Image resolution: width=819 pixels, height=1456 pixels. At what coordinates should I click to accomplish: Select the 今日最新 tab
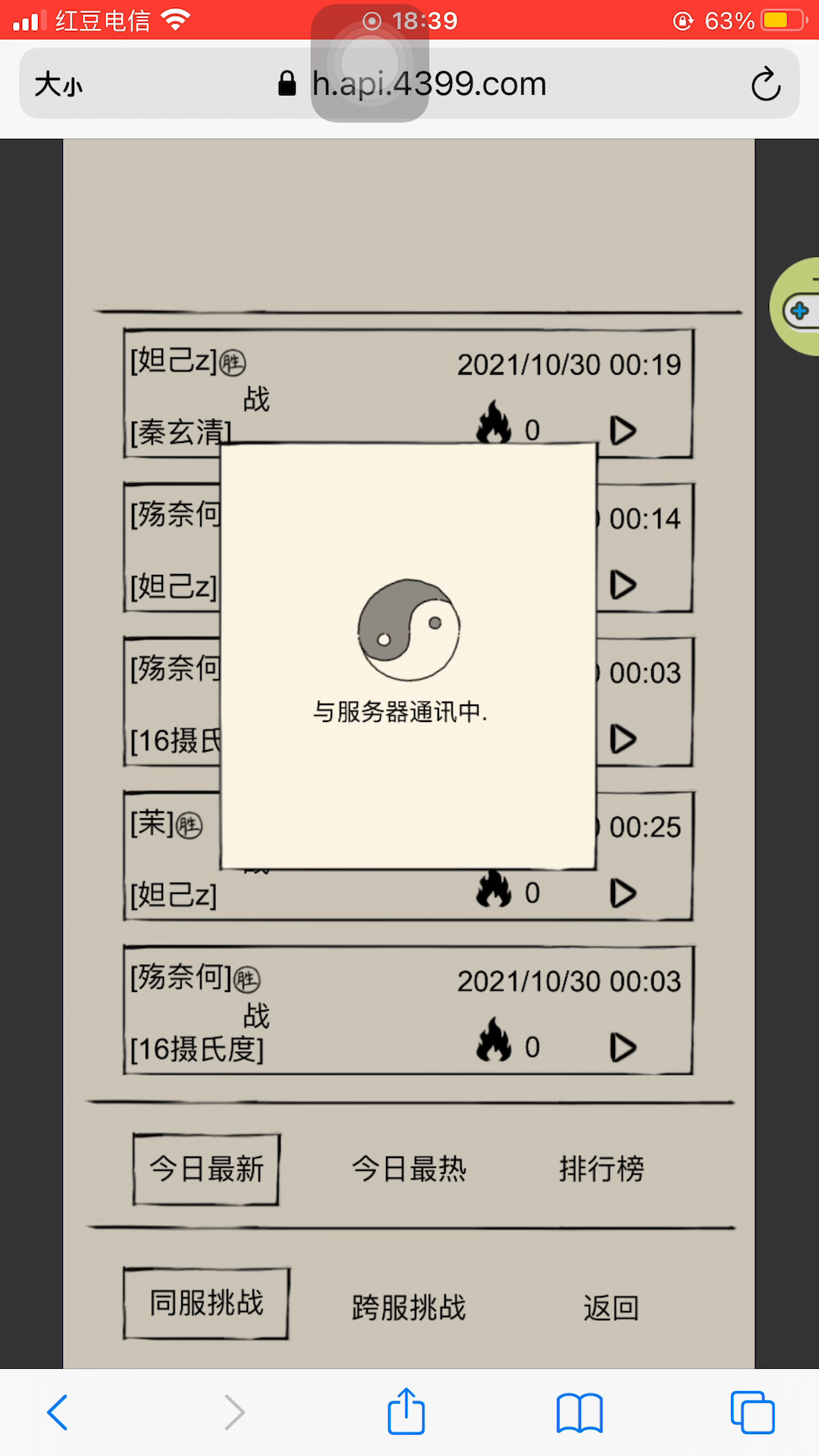click(x=206, y=1169)
